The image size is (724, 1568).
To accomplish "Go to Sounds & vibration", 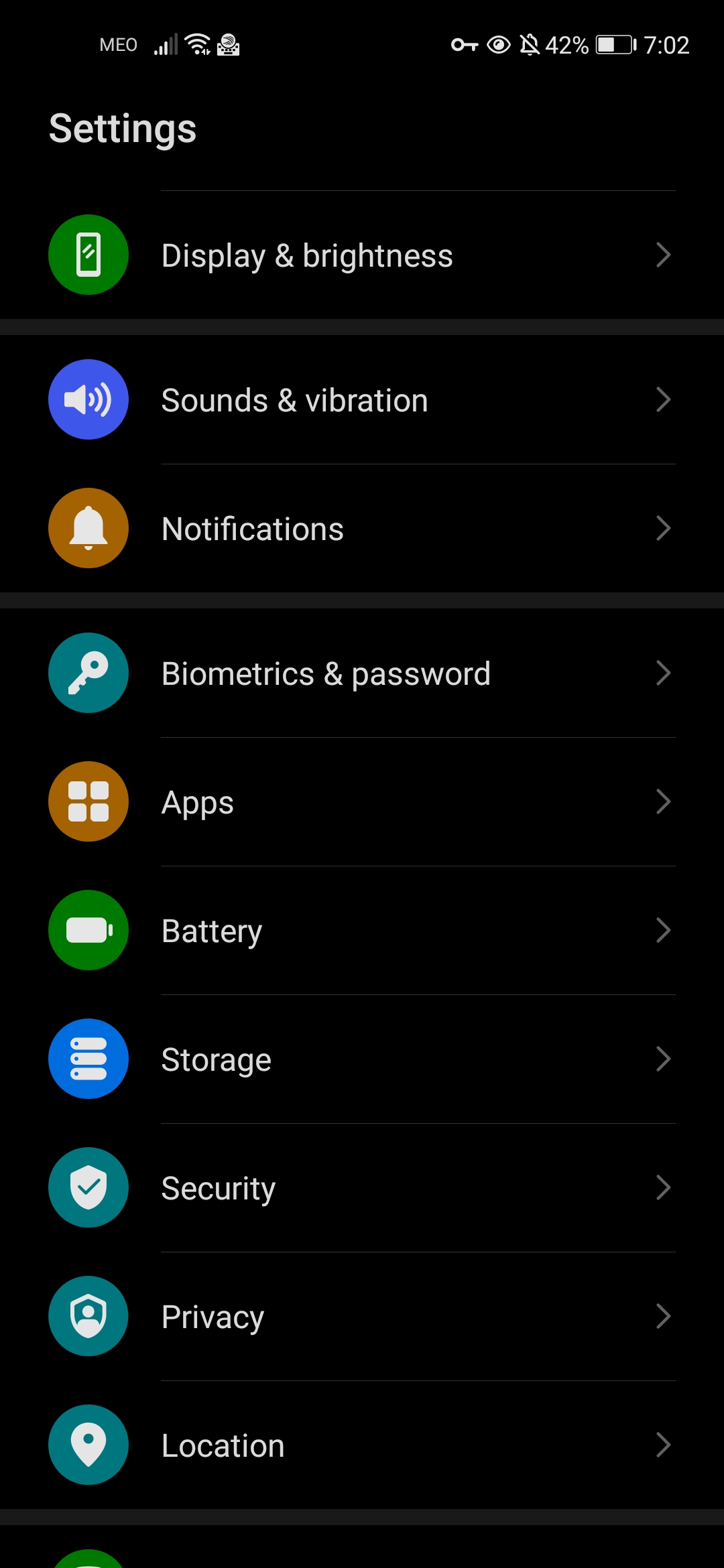I will pyautogui.click(x=362, y=400).
